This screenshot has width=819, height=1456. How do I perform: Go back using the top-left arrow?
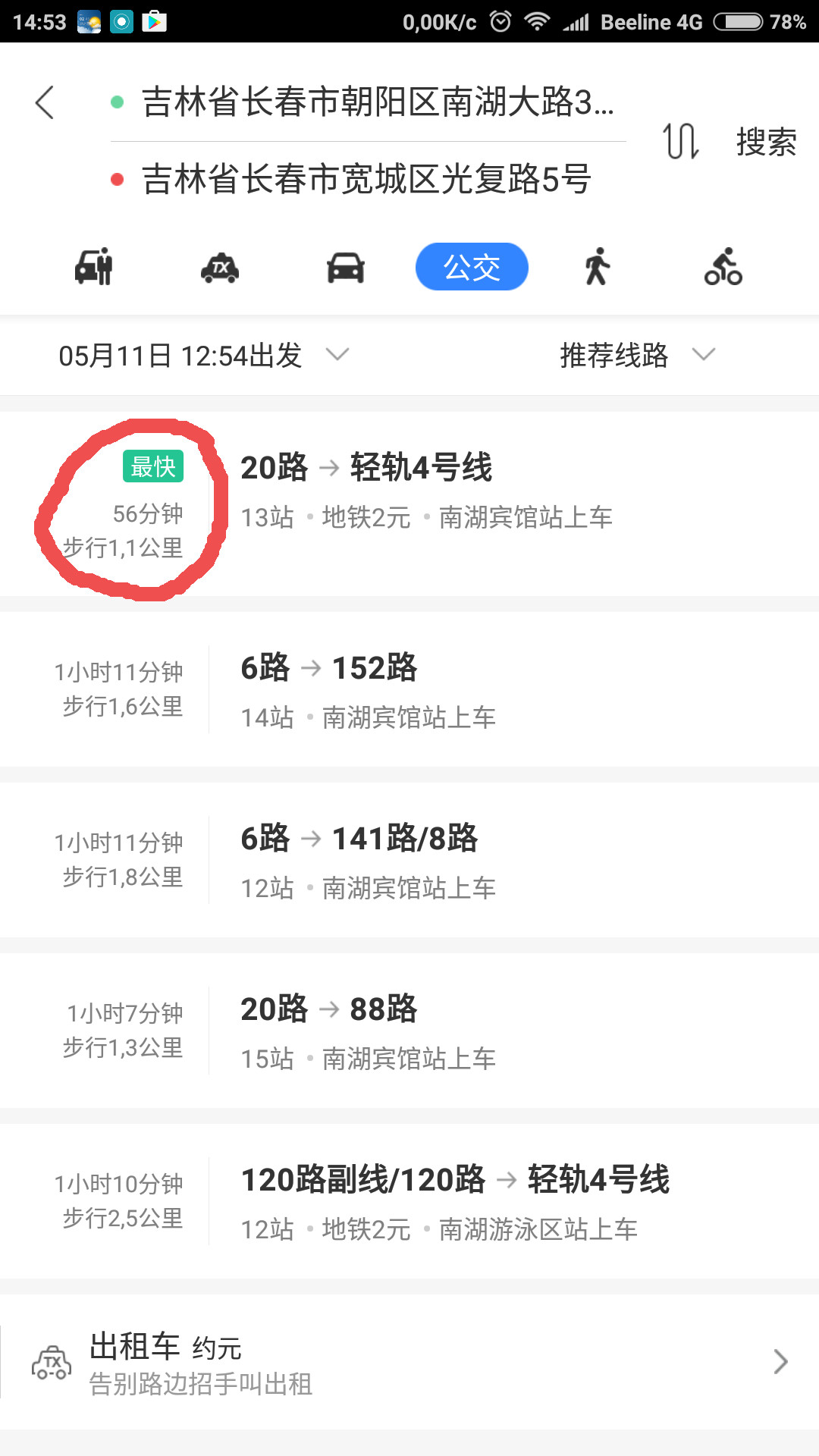[x=45, y=102]
